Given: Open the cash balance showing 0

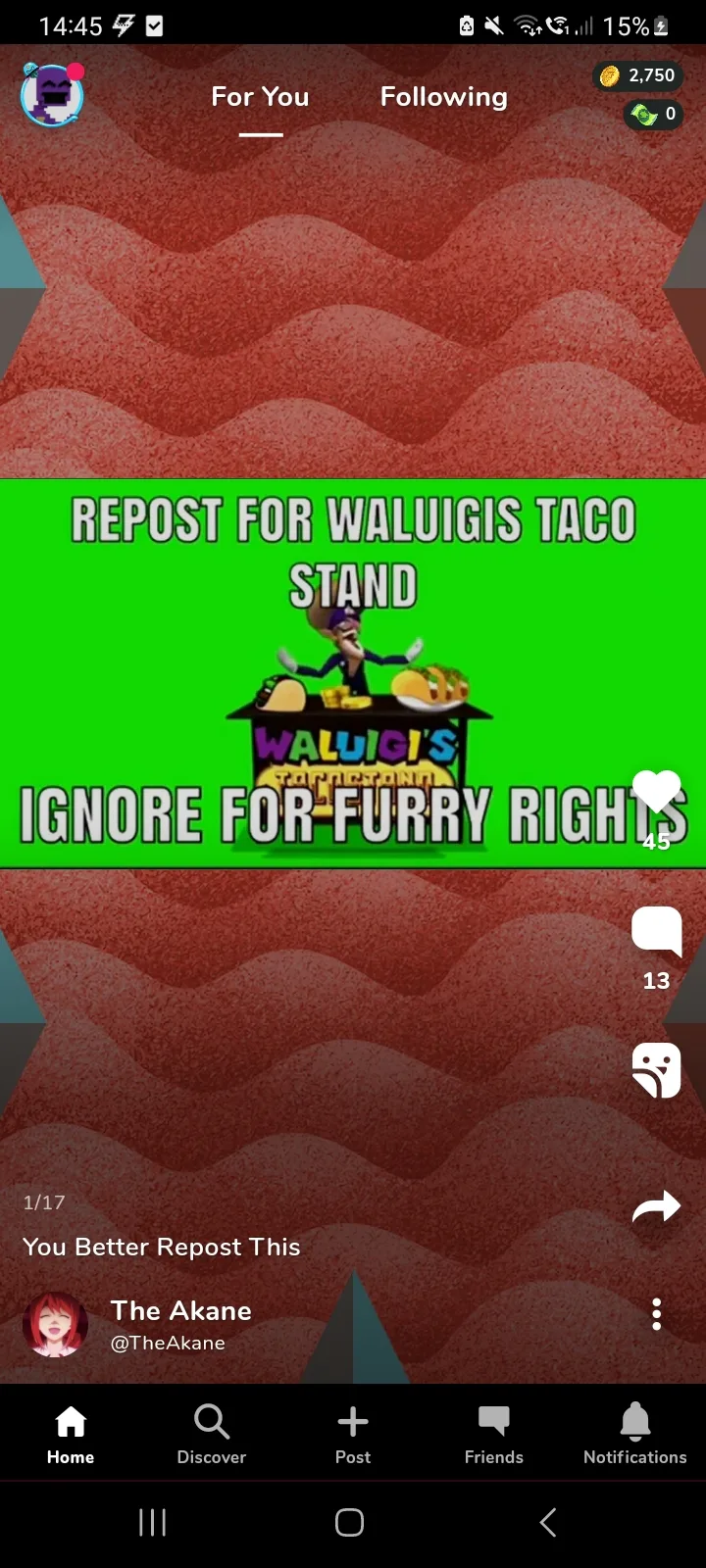Looking at the screenshot, I should pos(654,115).
